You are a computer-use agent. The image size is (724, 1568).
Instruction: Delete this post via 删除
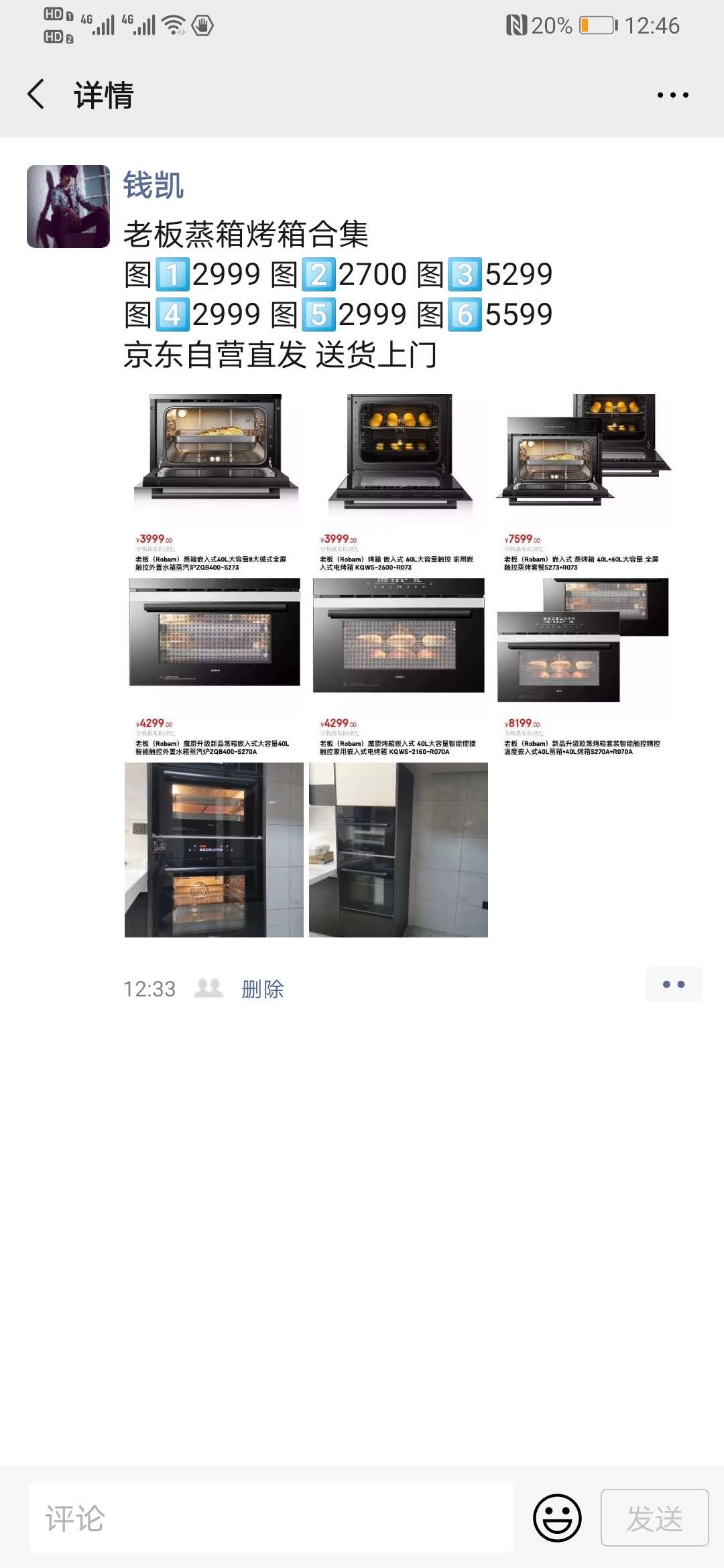(x=263, y=989)
